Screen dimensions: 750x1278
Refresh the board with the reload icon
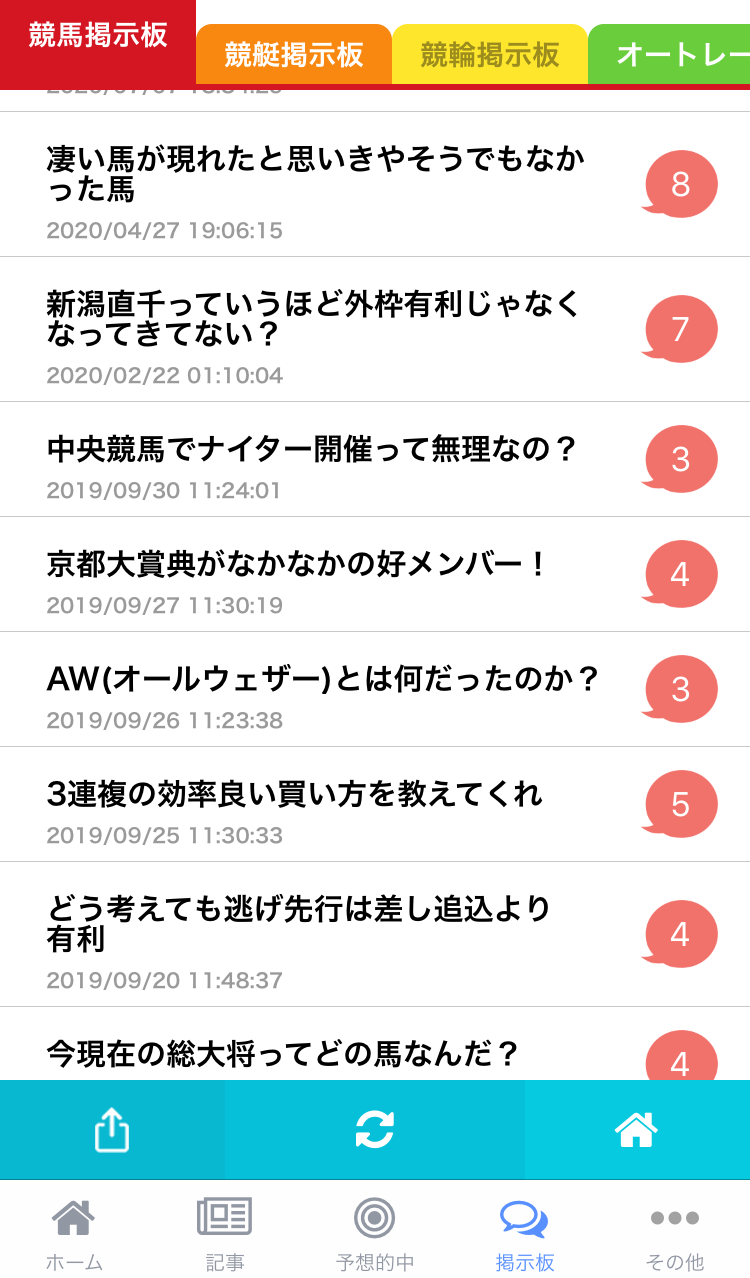pos(375,1130)
